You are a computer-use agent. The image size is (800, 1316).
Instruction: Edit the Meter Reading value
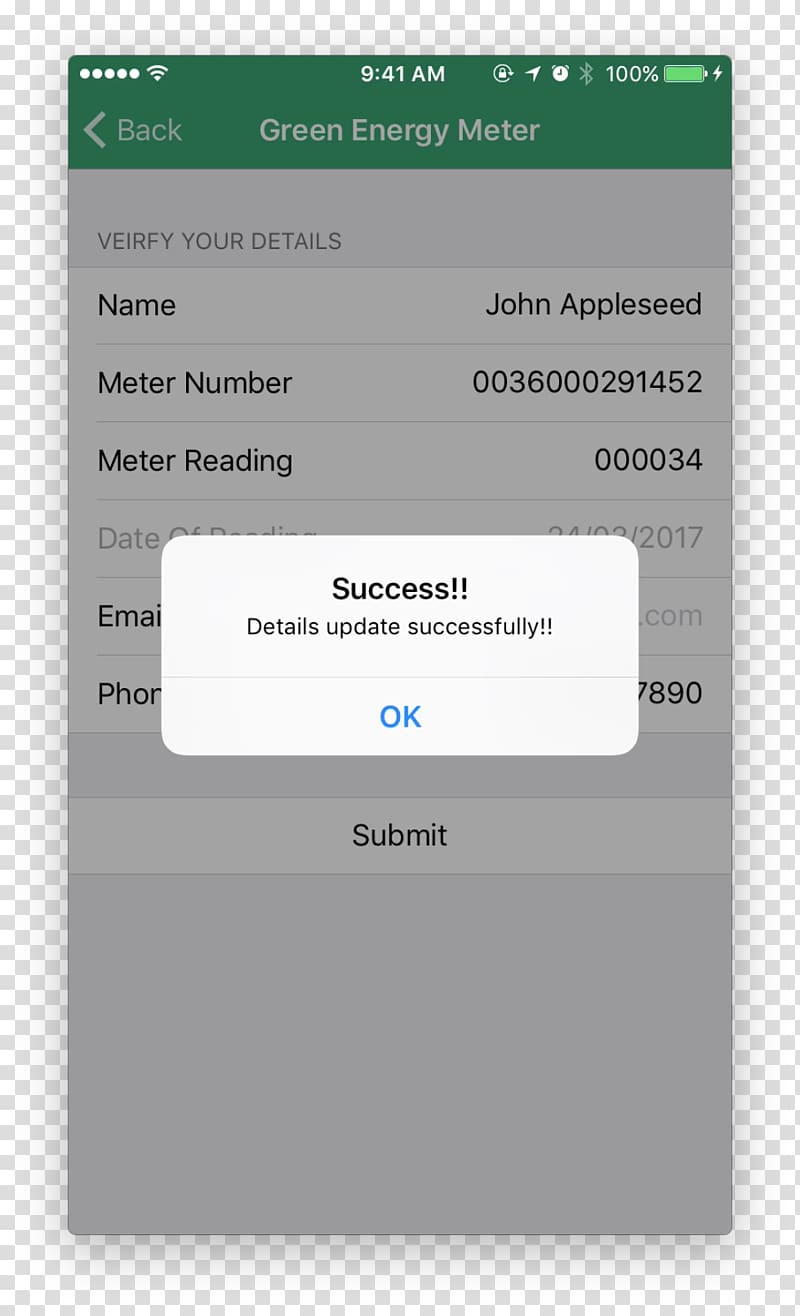(x=648, y=460)
